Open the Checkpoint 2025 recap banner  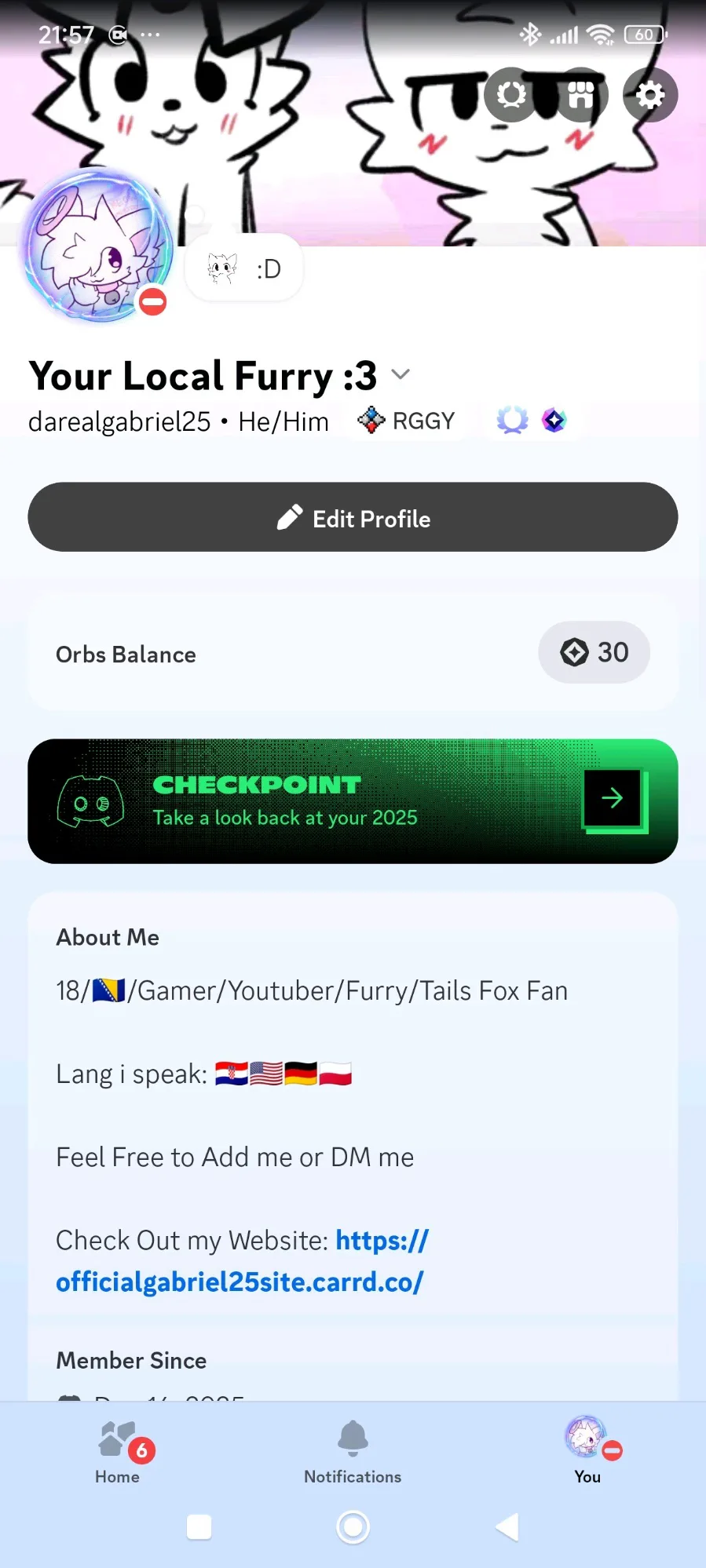click(353, 801)
